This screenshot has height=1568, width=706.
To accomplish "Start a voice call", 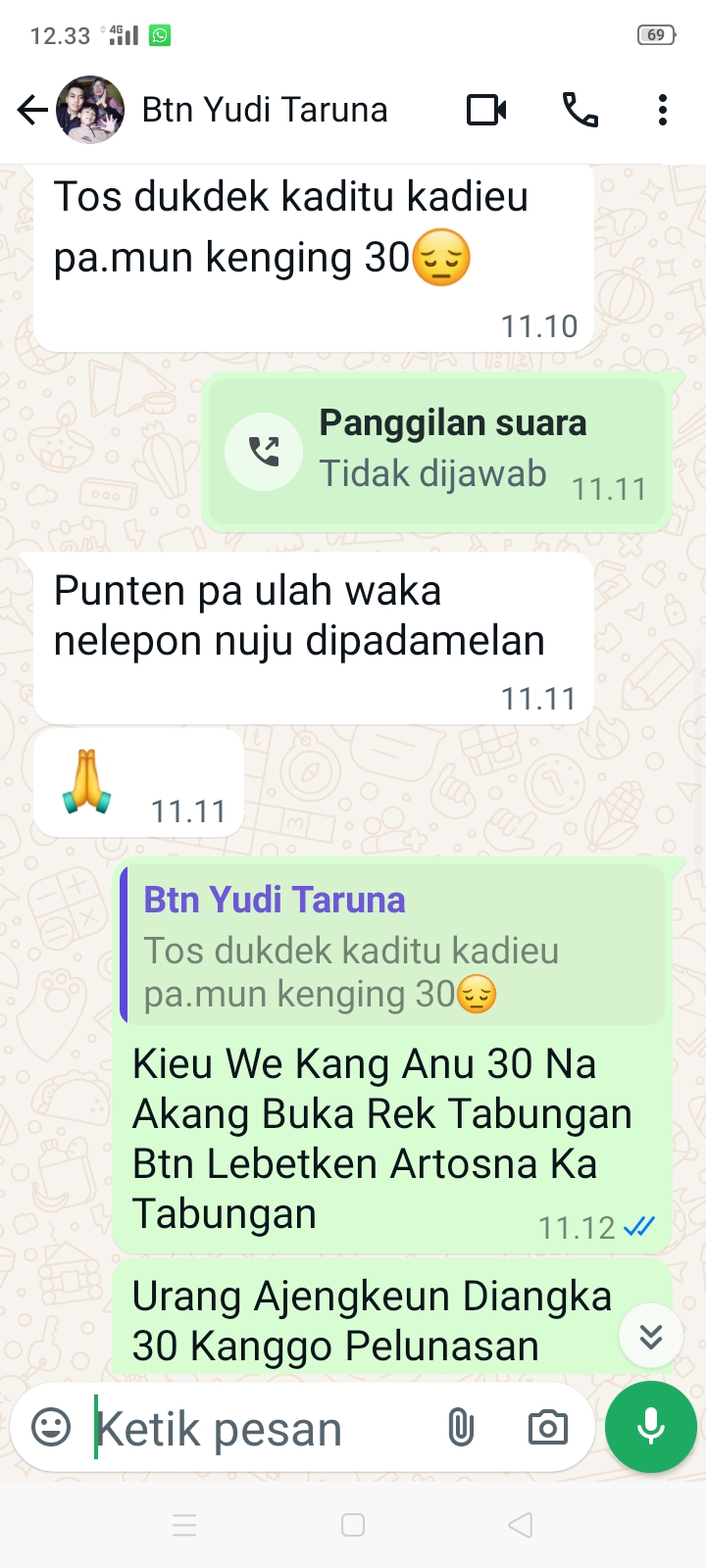I will click(580, 111).
